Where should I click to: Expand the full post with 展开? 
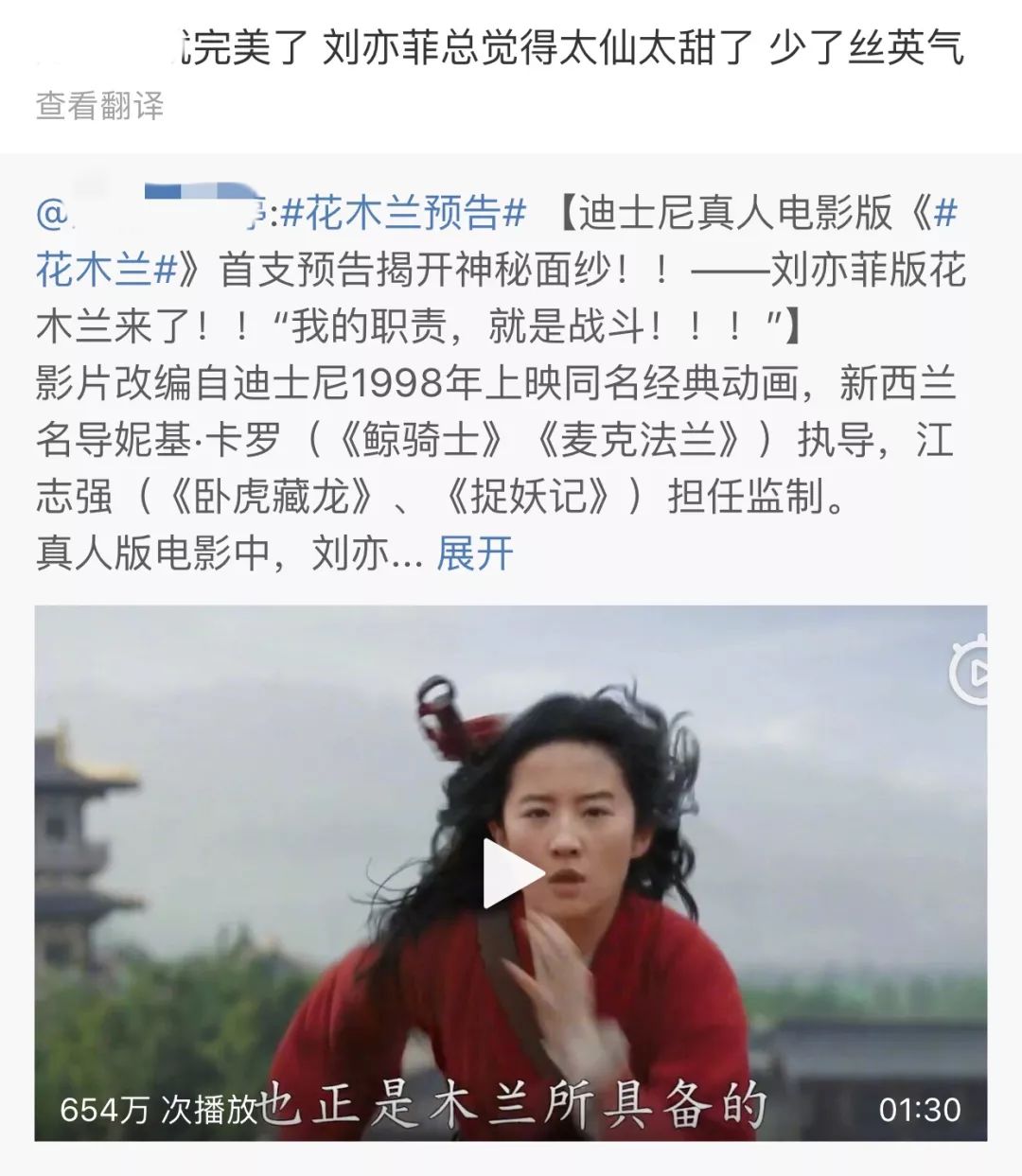click(x=474, y=553)
